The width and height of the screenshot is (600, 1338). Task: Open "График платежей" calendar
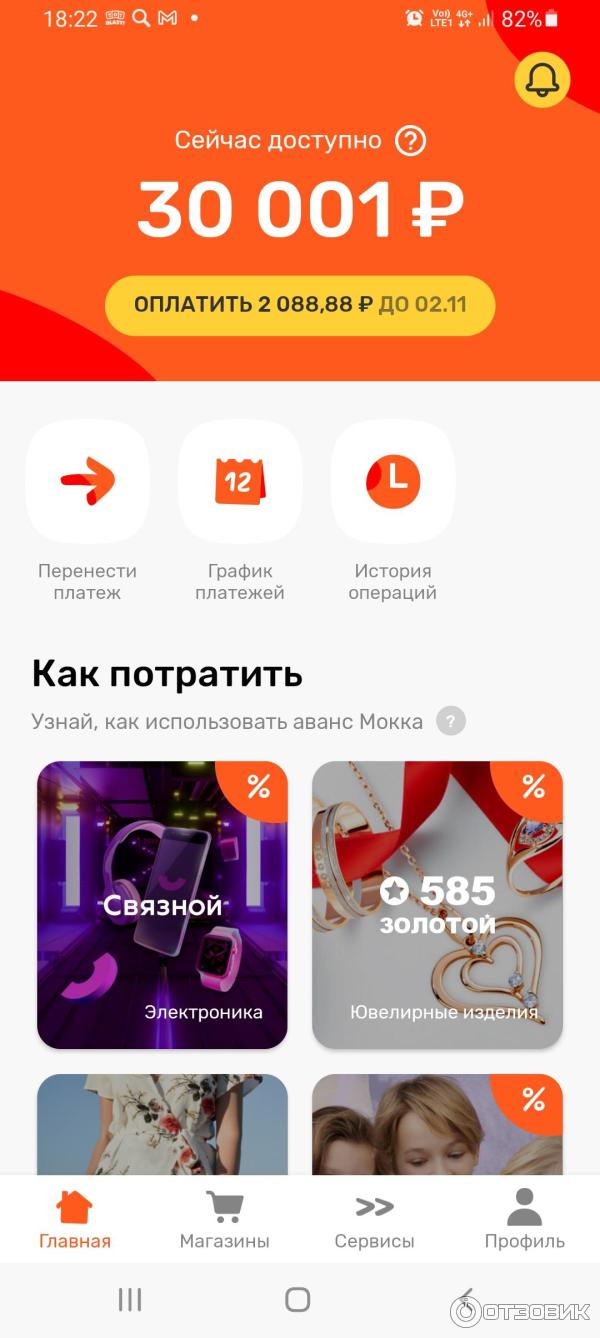pos(240,481)
